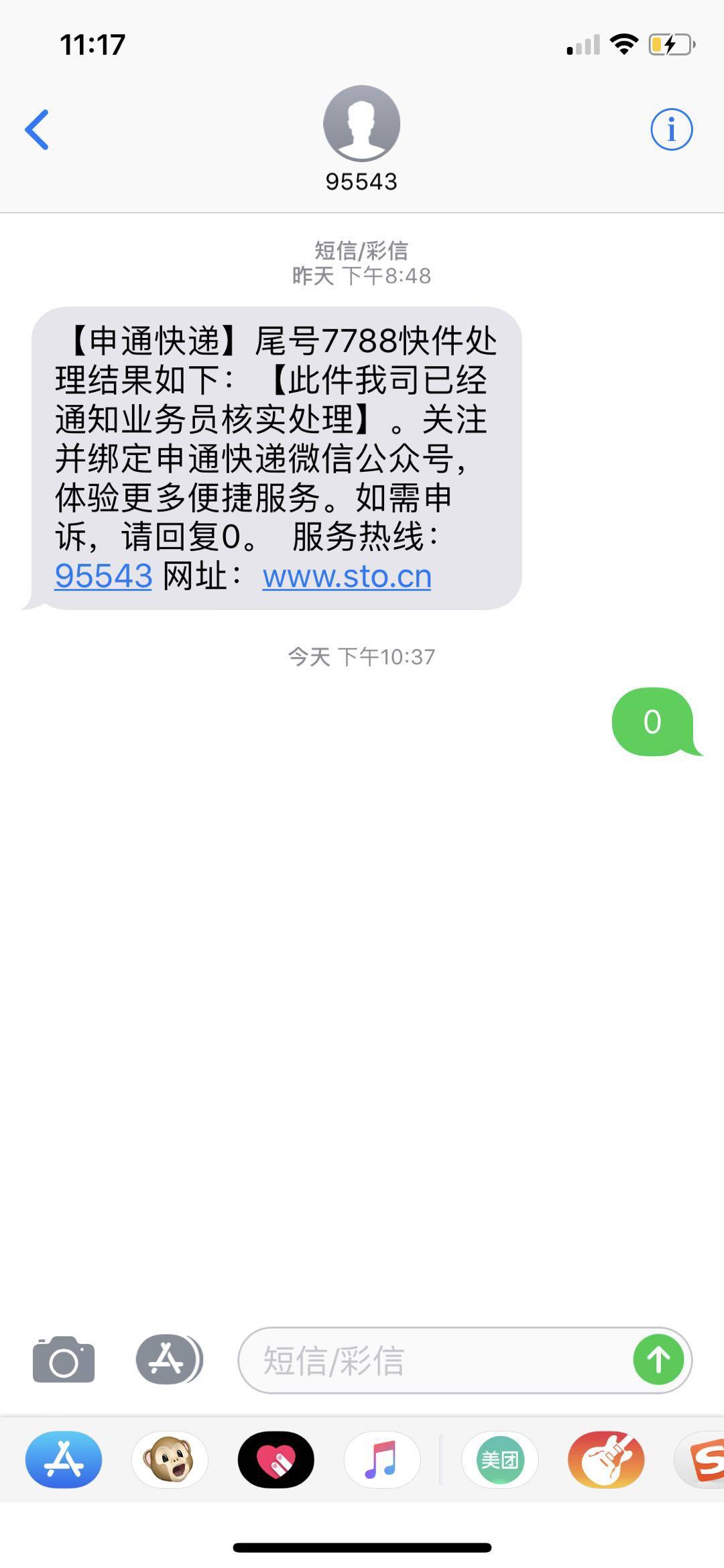Open the Music app in the strip
Screen dimensions: 724x1568
[381, 1459]
